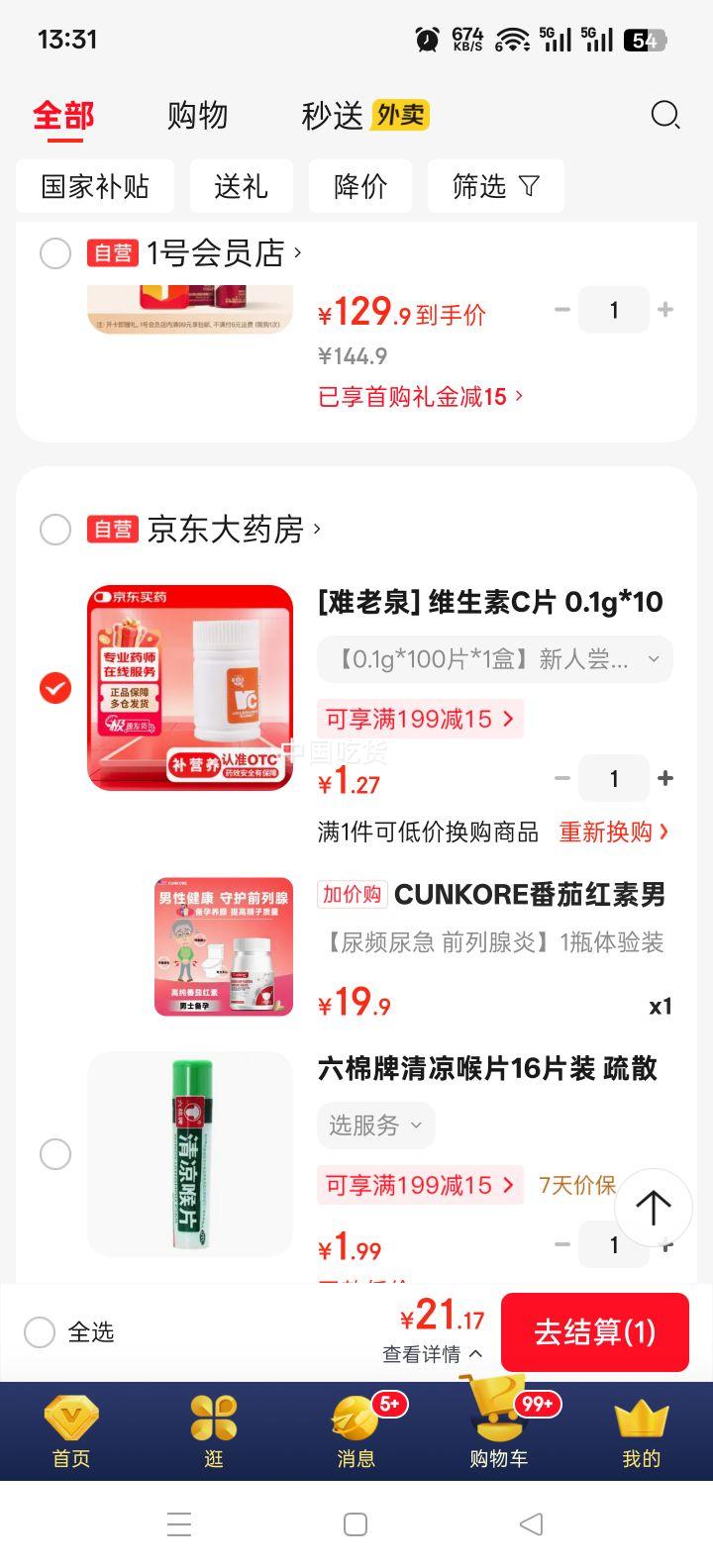Switch to the 购物 tab
The width and height of the screenshot is (713, 1568).
(x=198, y=116)
